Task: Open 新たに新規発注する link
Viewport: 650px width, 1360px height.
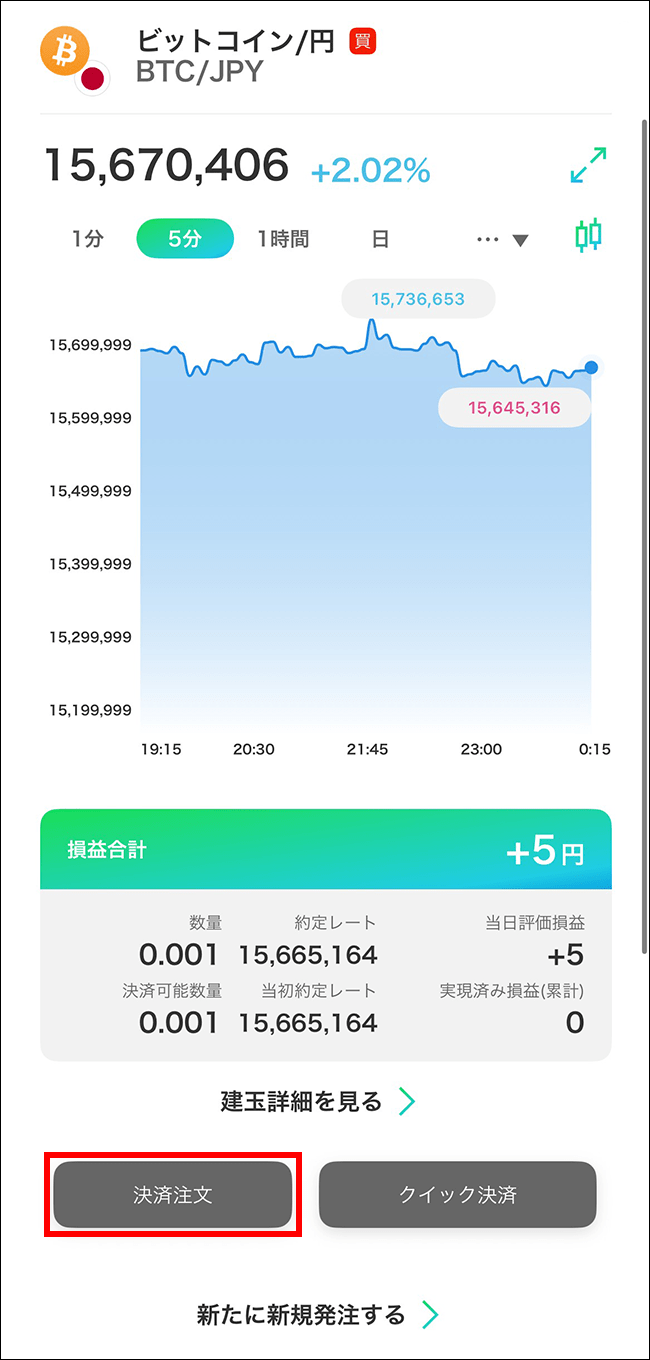Action: coord(317,1314)
